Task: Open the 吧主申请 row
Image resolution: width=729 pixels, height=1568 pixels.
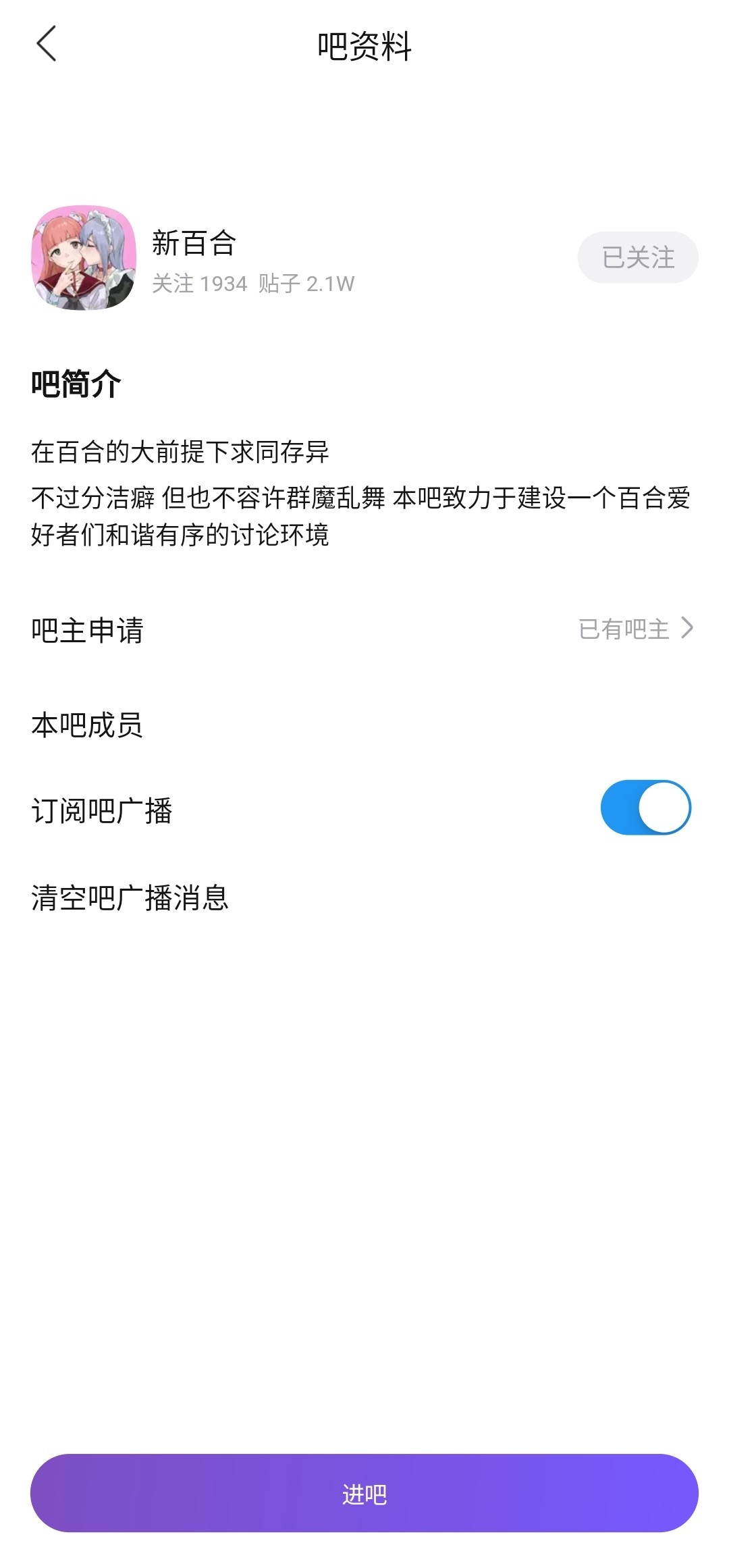Action: (x=364, y=629)
